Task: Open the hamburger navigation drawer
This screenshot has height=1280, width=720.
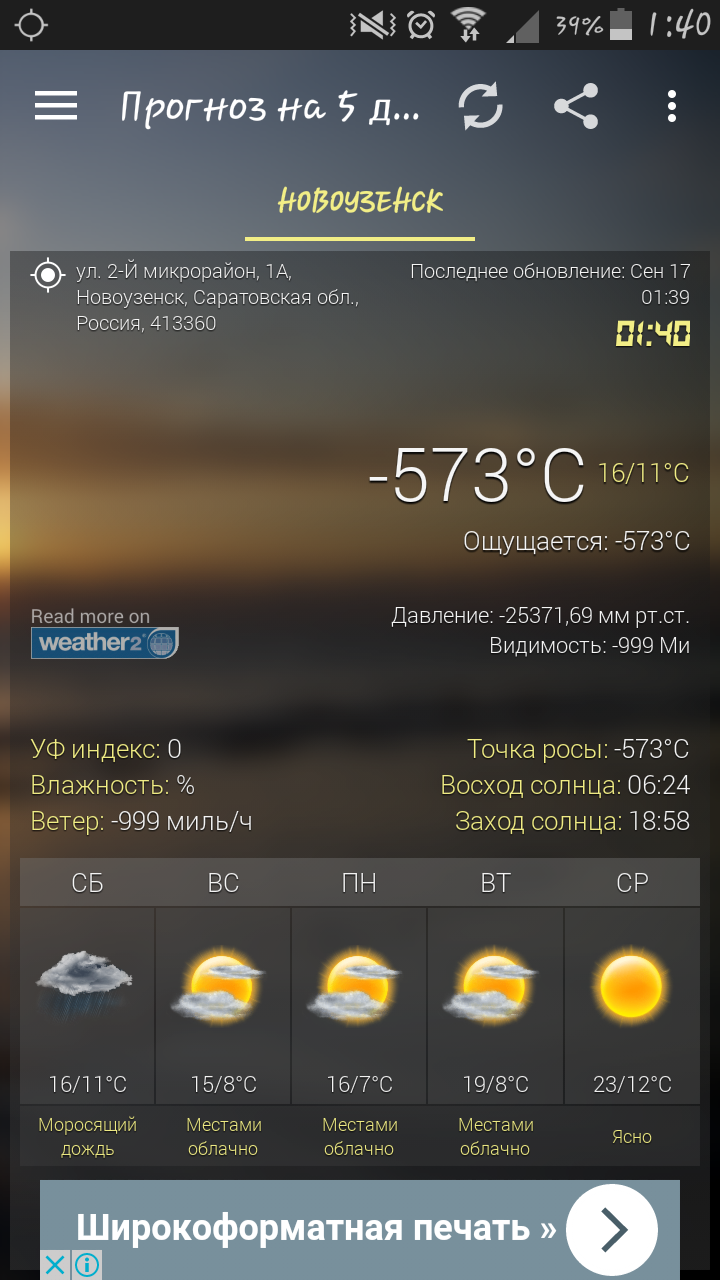Action: (56, 106)
